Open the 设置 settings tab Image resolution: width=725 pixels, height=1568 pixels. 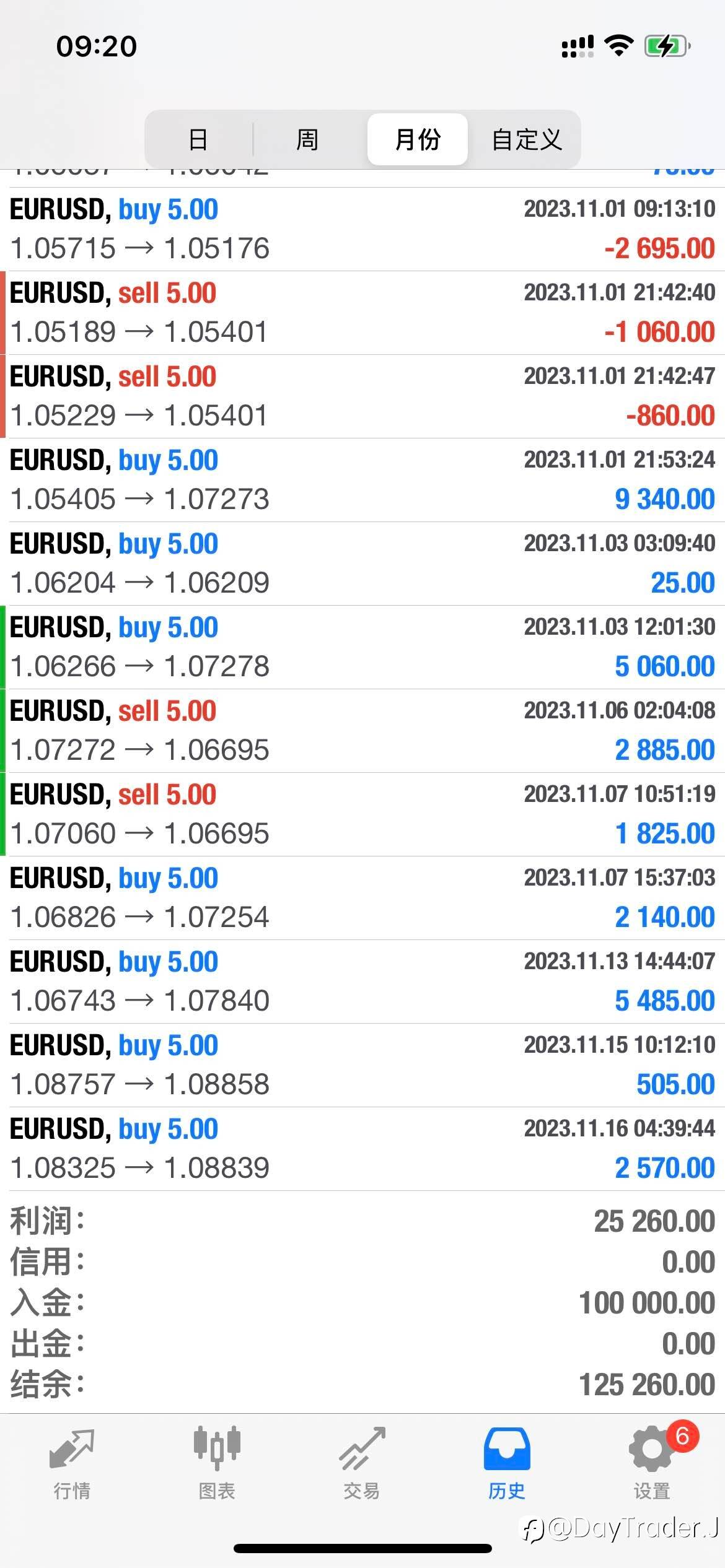[x=651, y=1464]
